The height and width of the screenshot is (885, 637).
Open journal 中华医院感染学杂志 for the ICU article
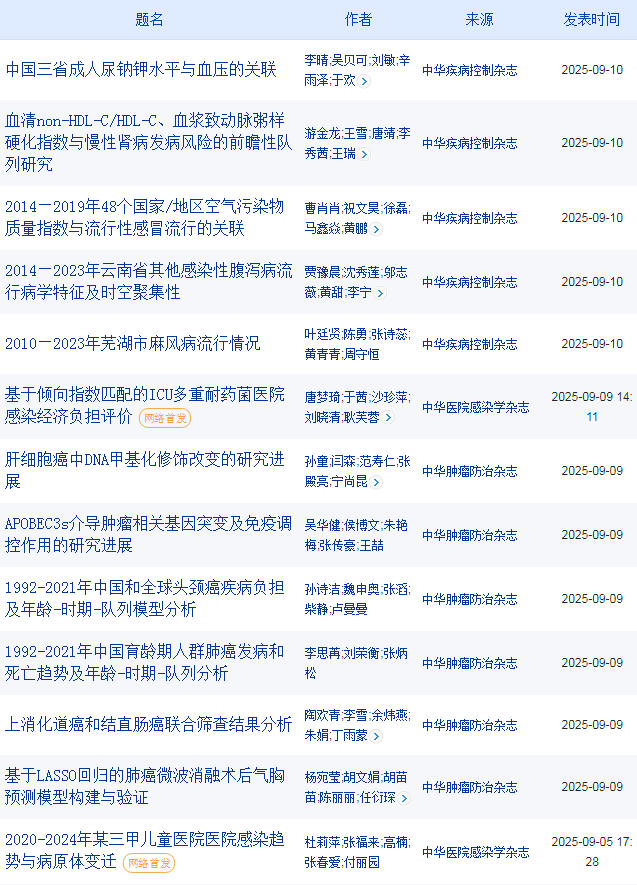pyautogui.click(x=475, y=407)
